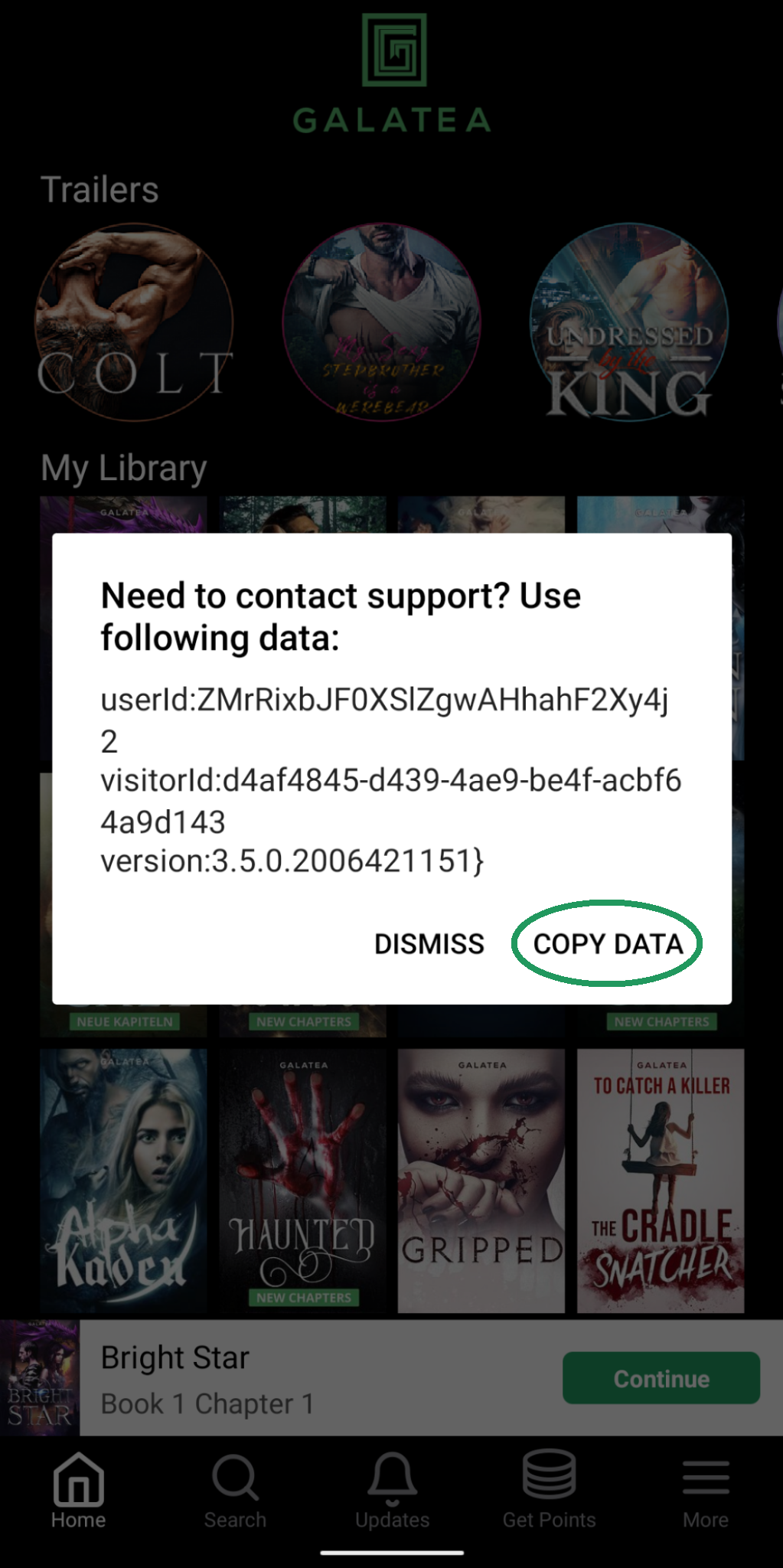Open the Alpha Kaden book
The width and height of the screenshot is (783, 1568).
(x=123, y=1181)
